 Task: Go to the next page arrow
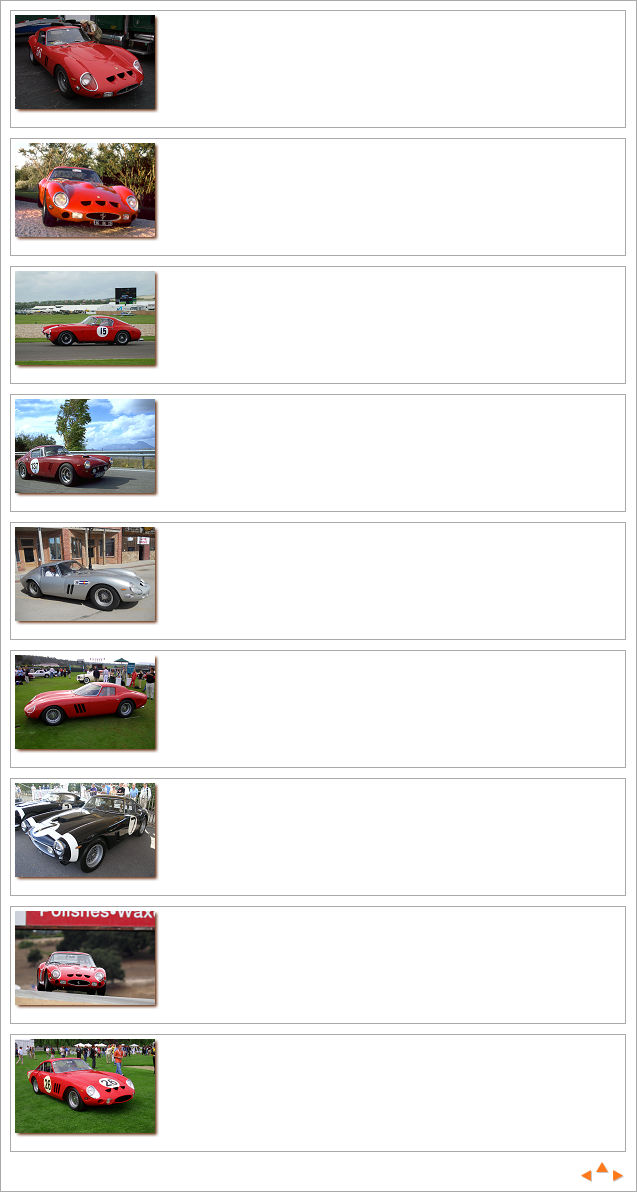[x=618, y=1176]
